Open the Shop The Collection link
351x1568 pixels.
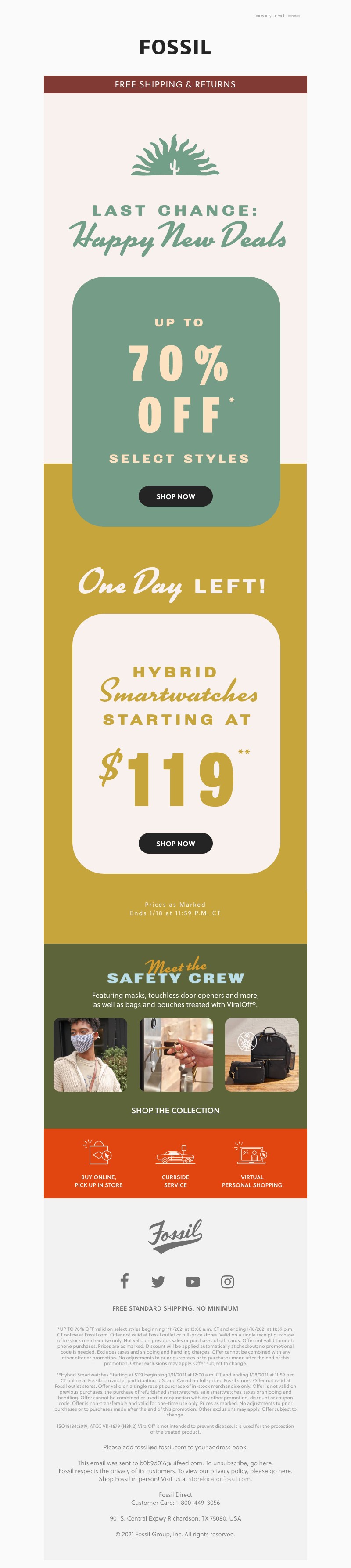click(x=175, y=1110)
